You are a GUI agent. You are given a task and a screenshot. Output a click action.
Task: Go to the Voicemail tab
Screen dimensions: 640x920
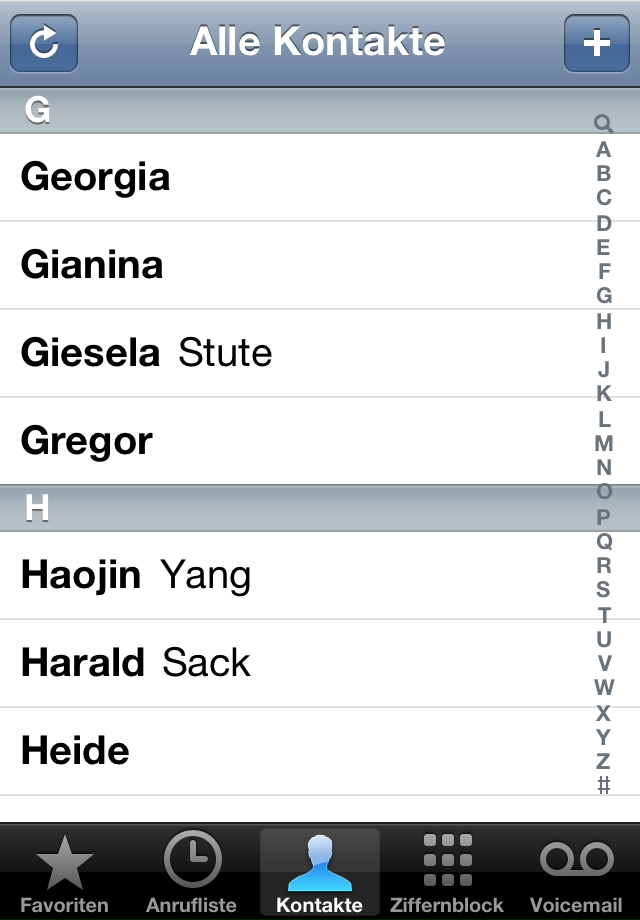576,872
